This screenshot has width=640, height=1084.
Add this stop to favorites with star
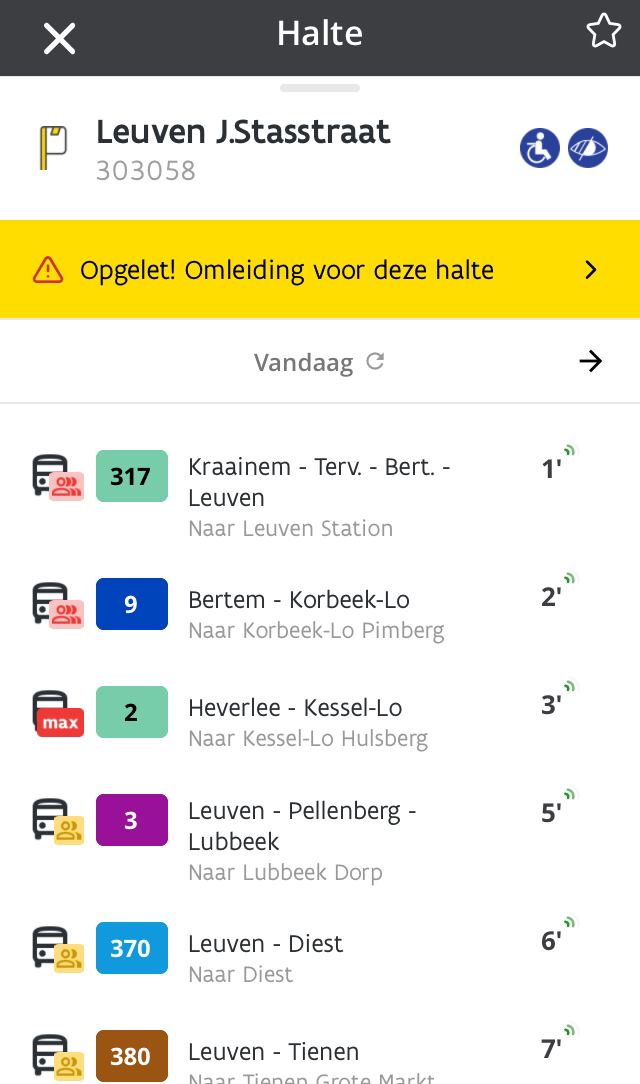[x=603, y=32]
